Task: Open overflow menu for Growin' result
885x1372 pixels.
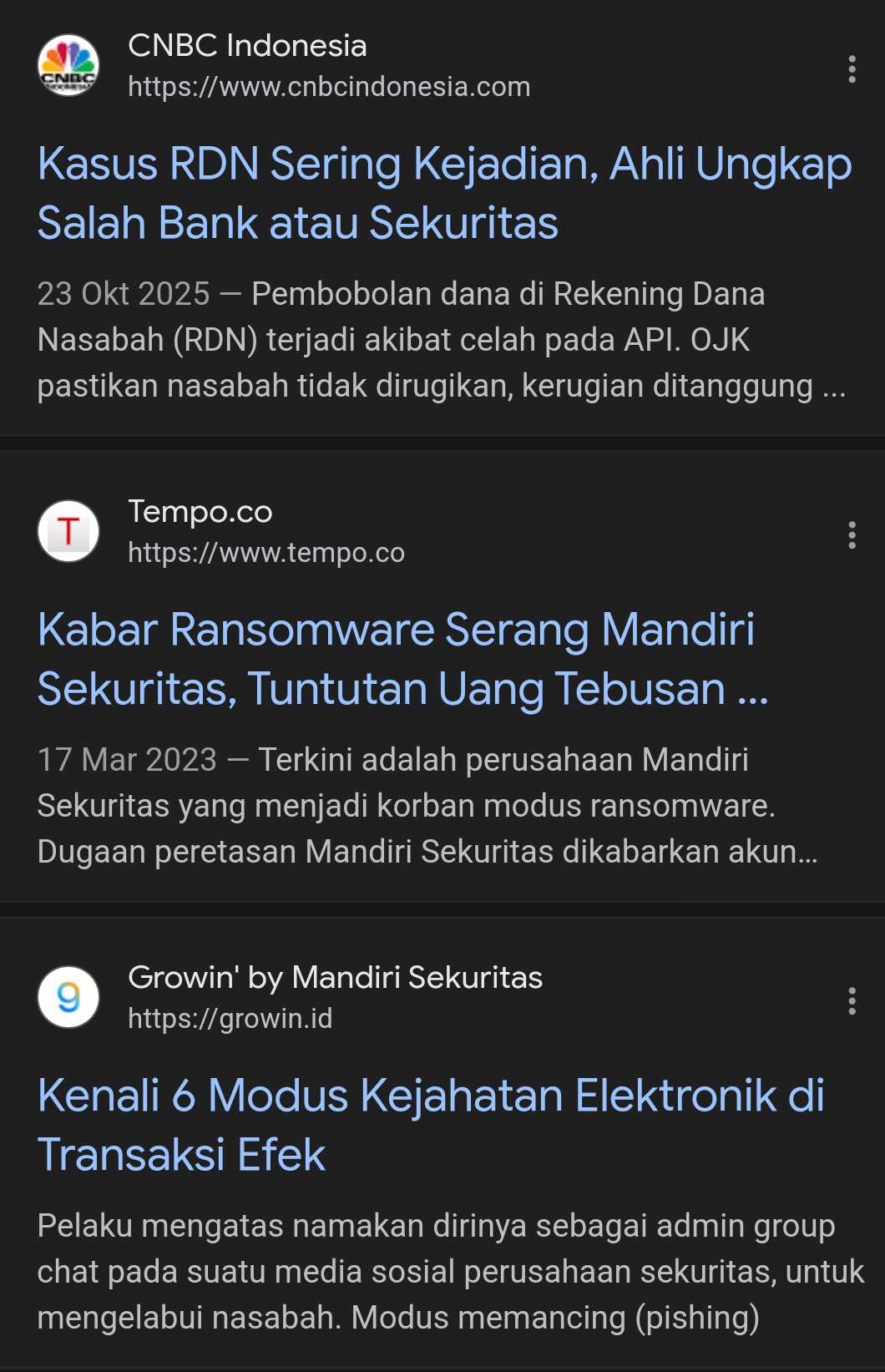Action: pos(852,1001)
